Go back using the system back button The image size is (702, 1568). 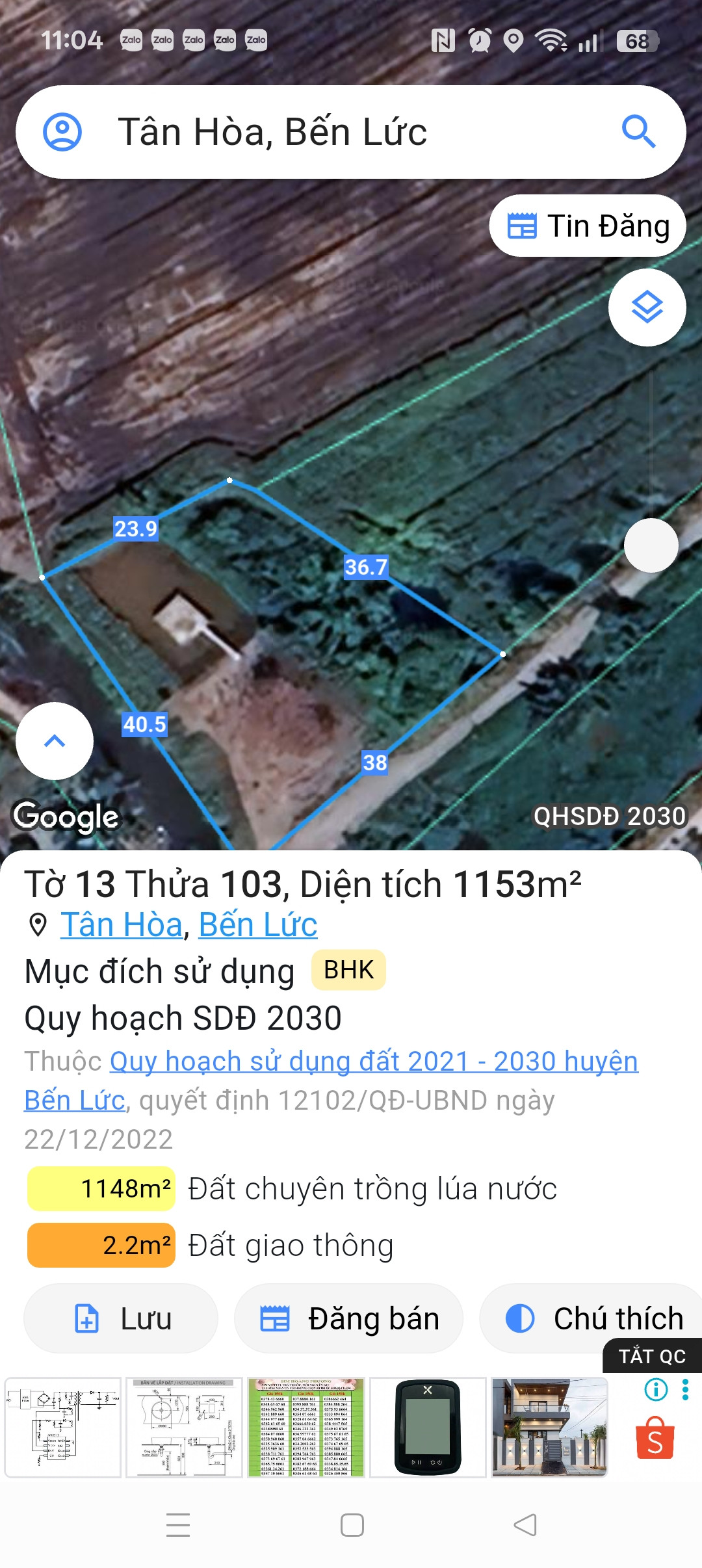point(525,1525)
